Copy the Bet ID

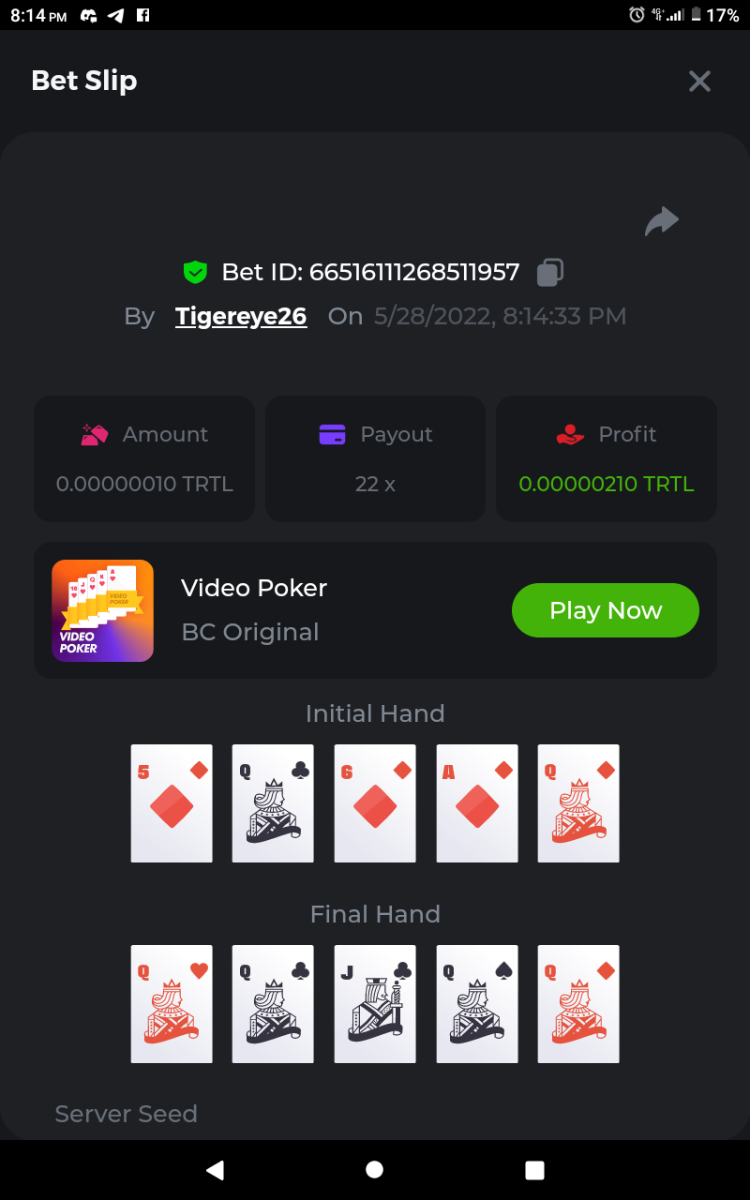pos(550,272)
